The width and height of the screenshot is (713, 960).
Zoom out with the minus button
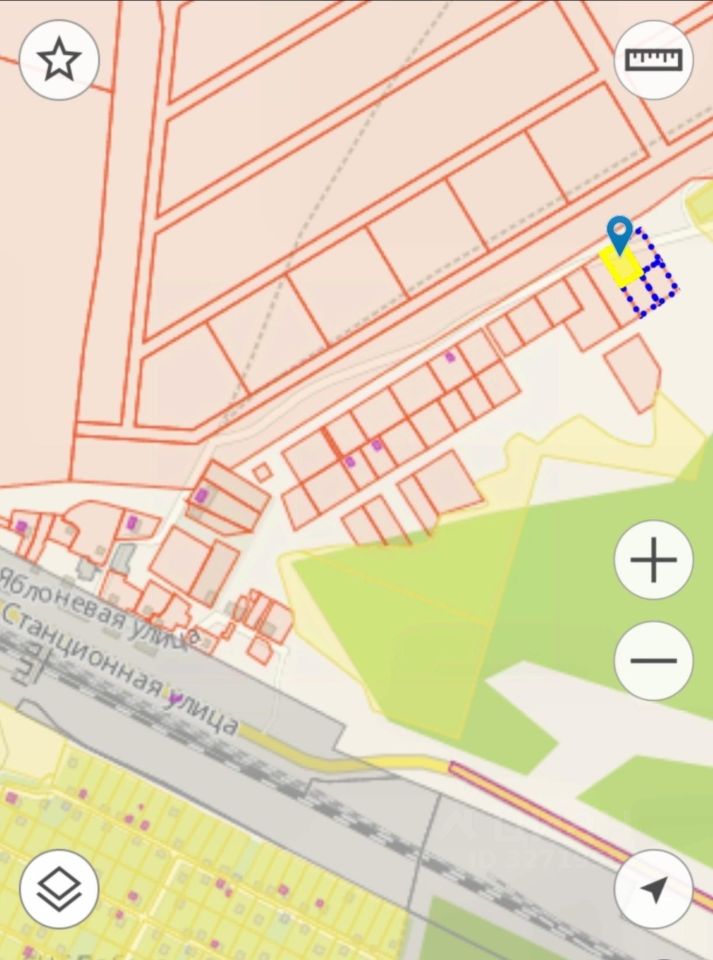(x=653, y=660)
